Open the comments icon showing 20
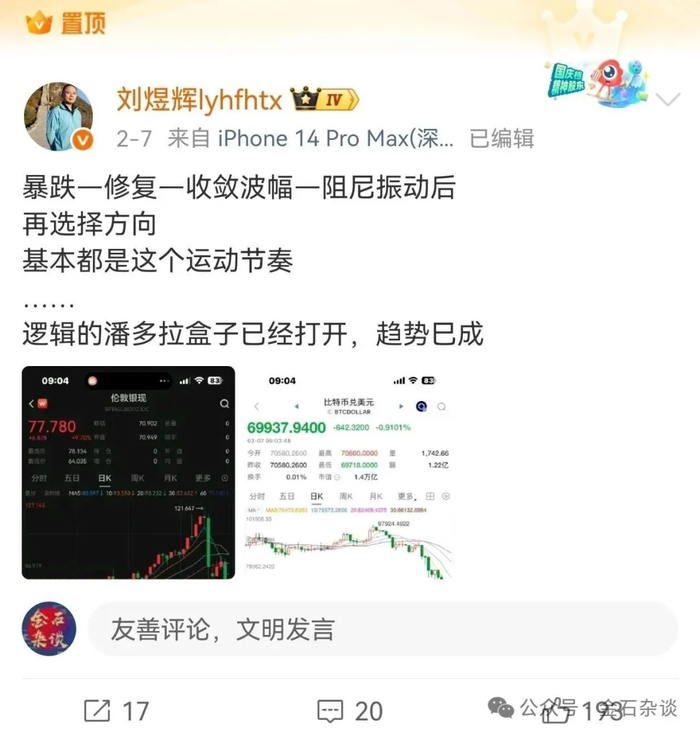The height and width of the screenshot is (736, 700). click(349, 711)
